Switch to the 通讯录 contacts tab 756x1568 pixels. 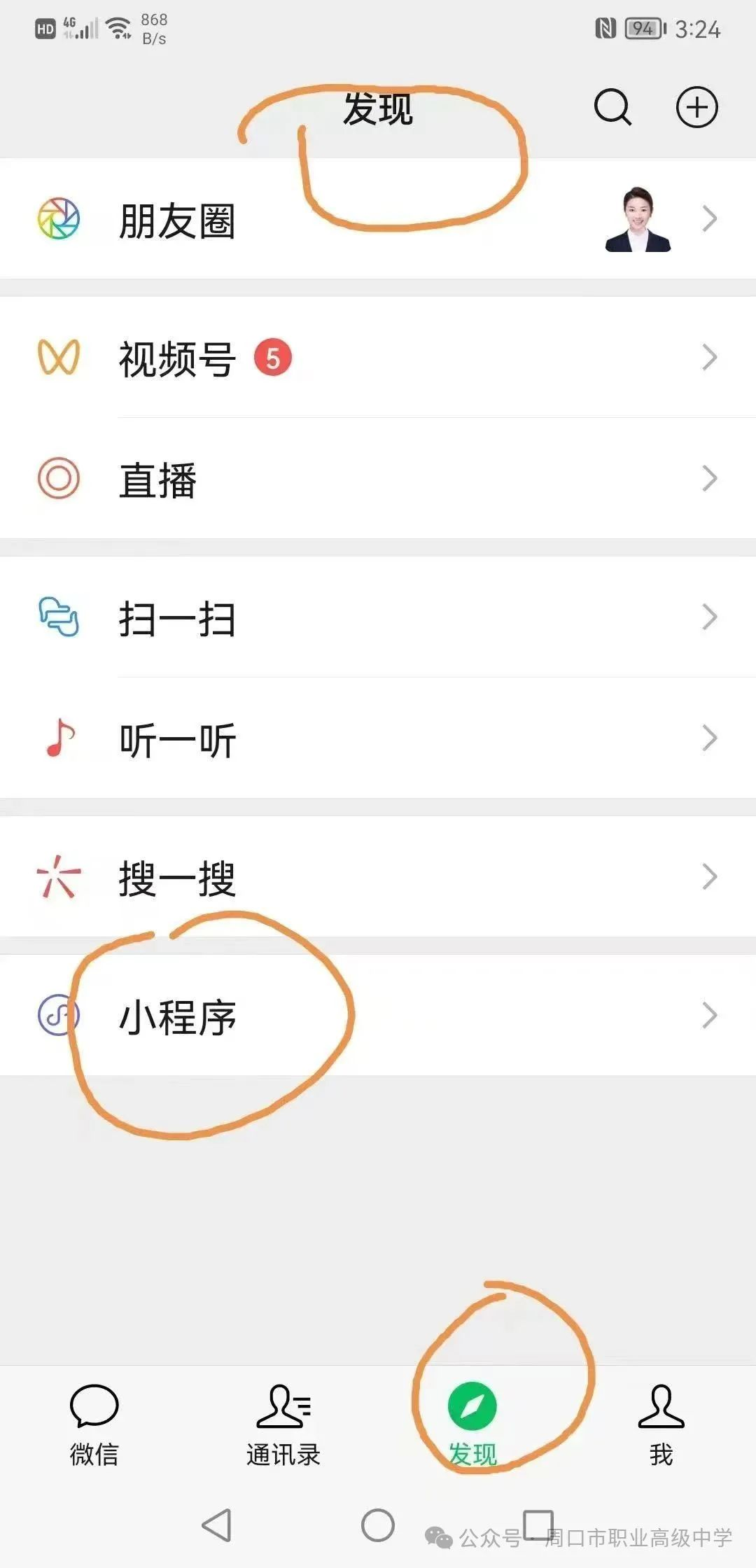point(283,1424)
